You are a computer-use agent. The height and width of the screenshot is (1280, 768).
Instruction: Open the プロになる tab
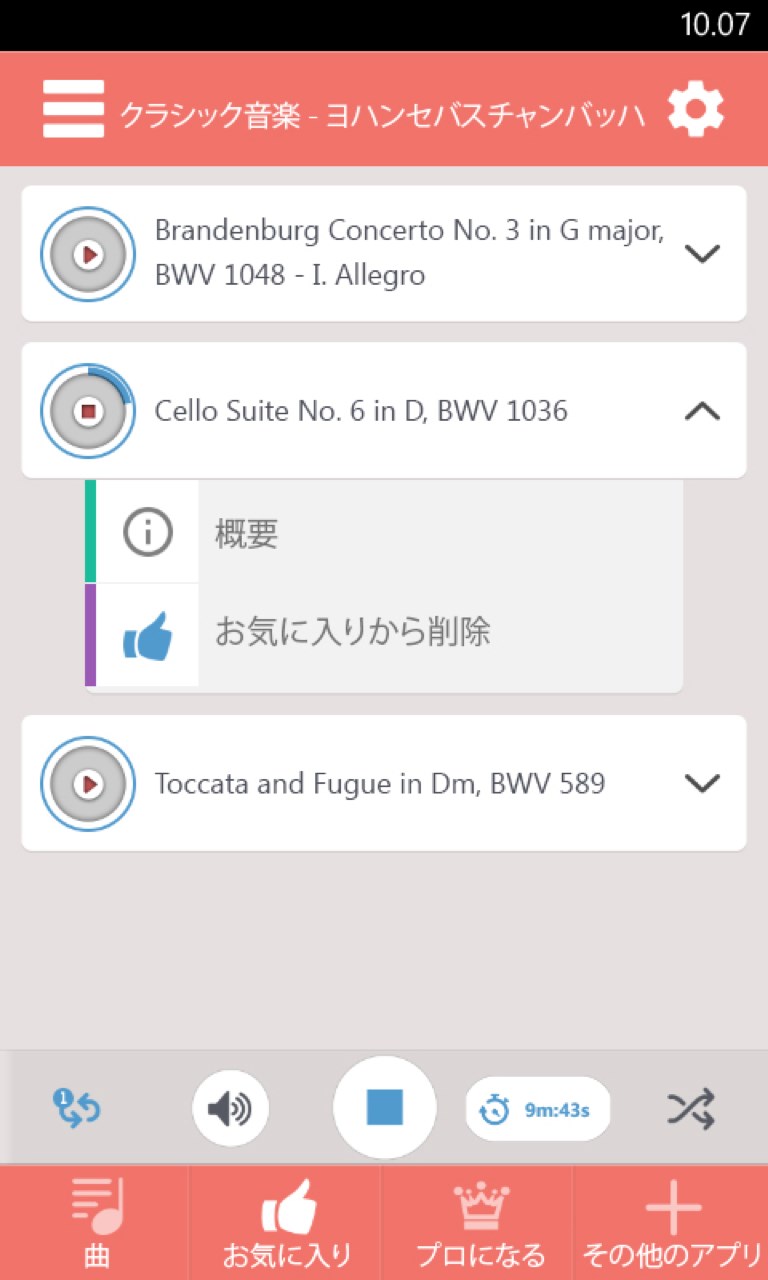[480, 1224]
